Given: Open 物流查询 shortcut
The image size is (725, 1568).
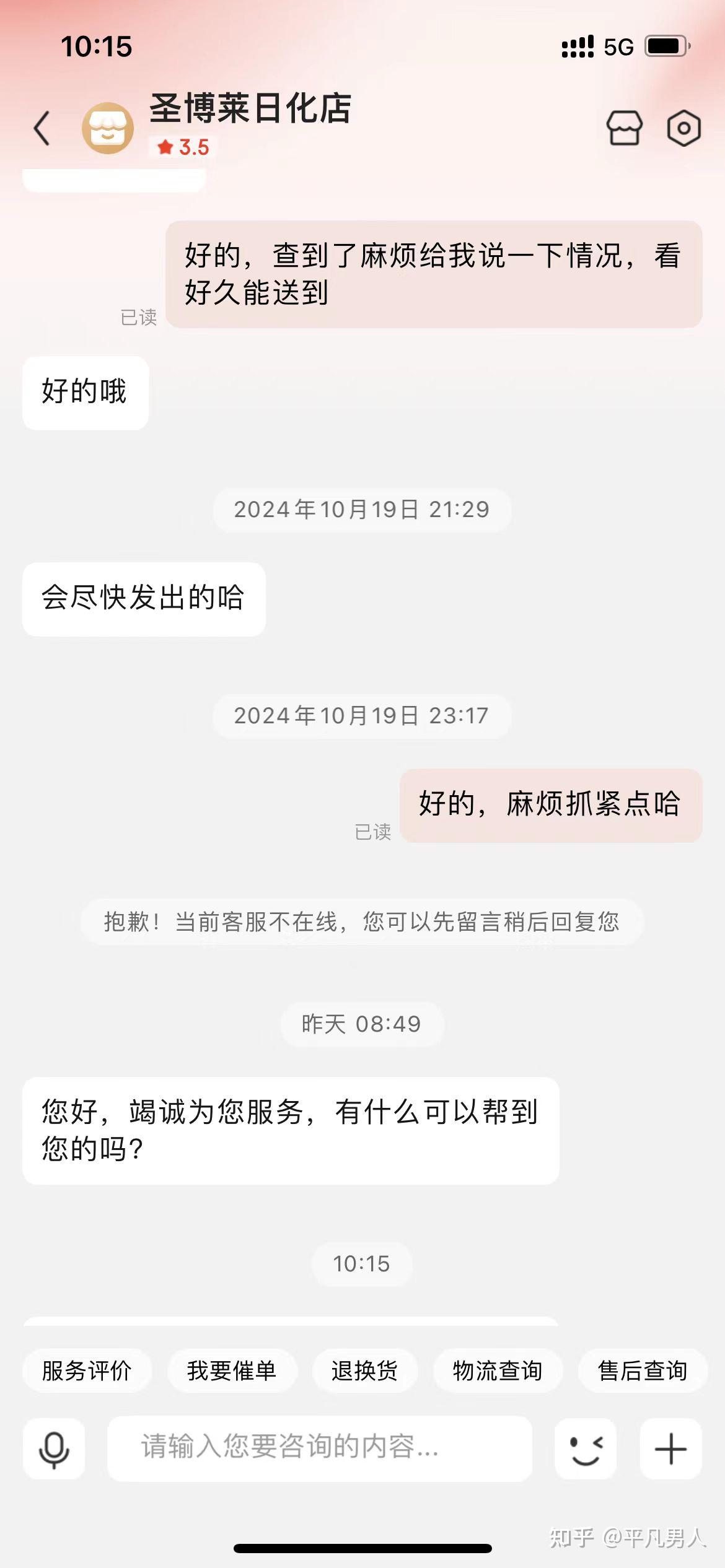Looking at the screenshot, I should point(497,1370).
